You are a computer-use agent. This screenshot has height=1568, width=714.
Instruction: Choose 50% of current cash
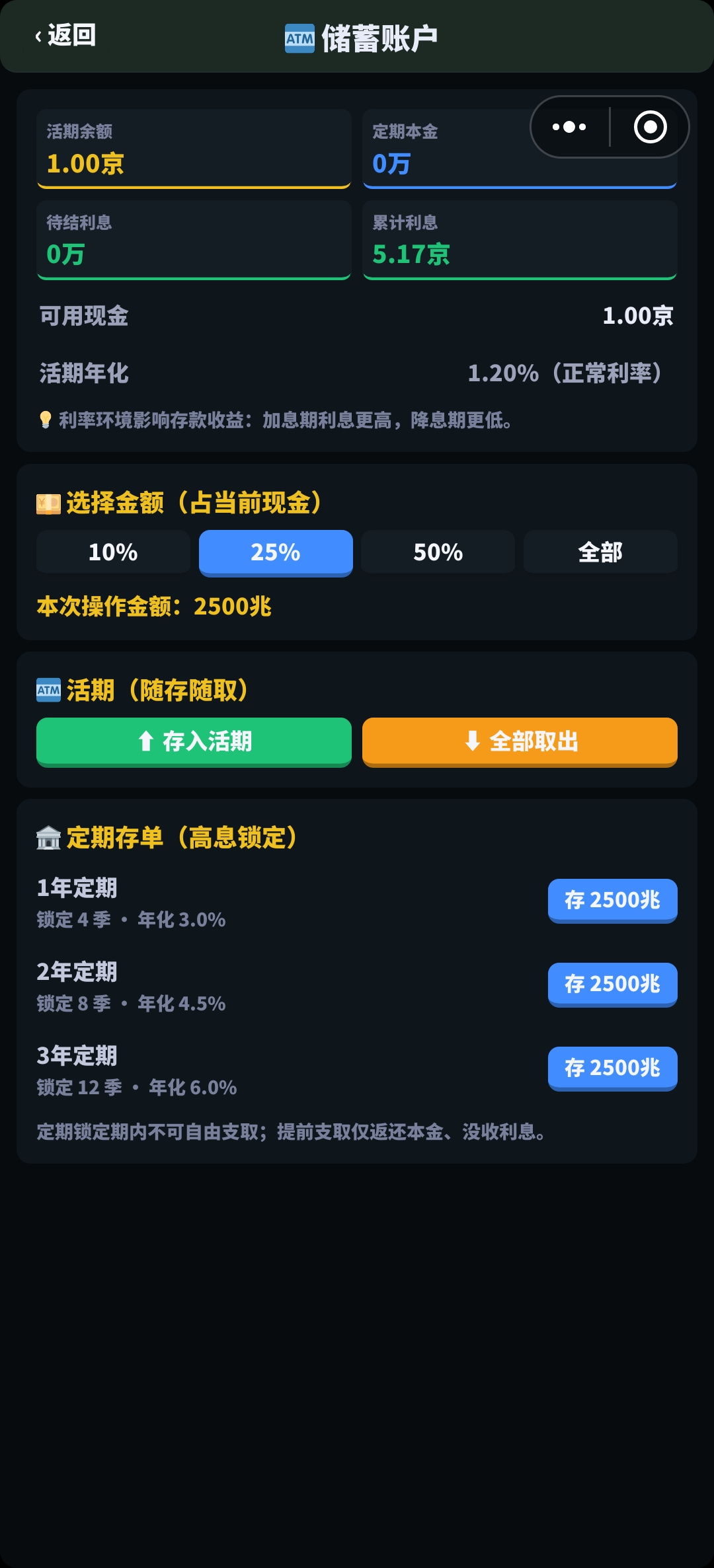438,552
